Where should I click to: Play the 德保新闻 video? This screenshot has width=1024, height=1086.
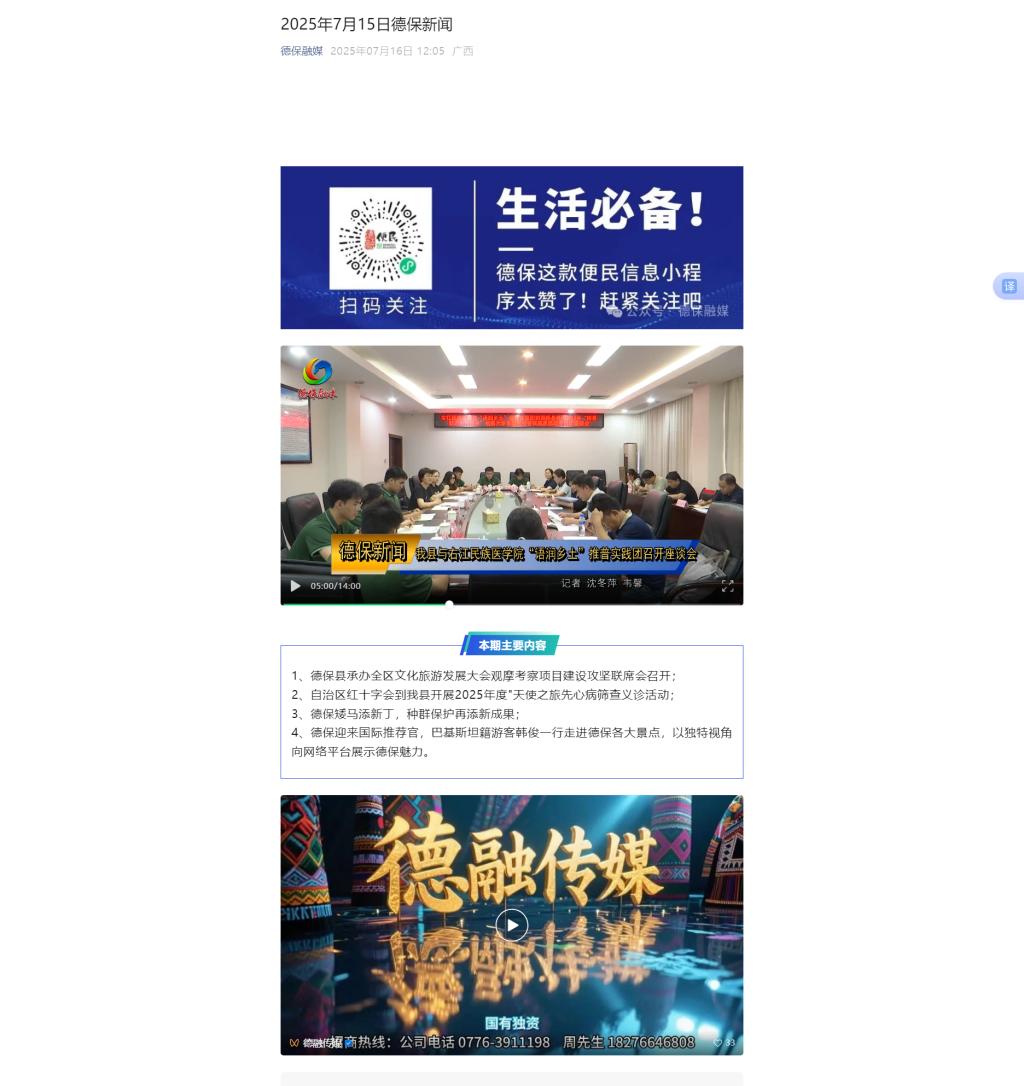point(295,586)
